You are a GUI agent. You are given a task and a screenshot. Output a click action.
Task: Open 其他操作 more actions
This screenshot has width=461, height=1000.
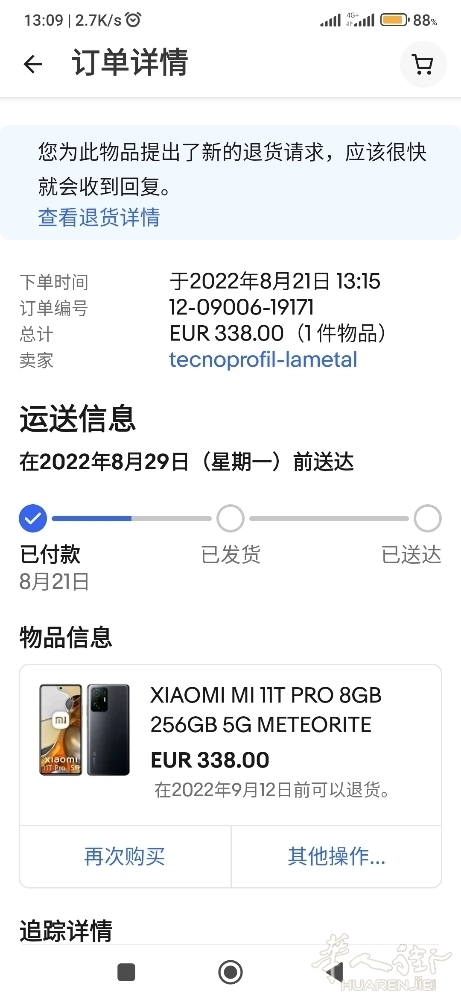[337, 856]
